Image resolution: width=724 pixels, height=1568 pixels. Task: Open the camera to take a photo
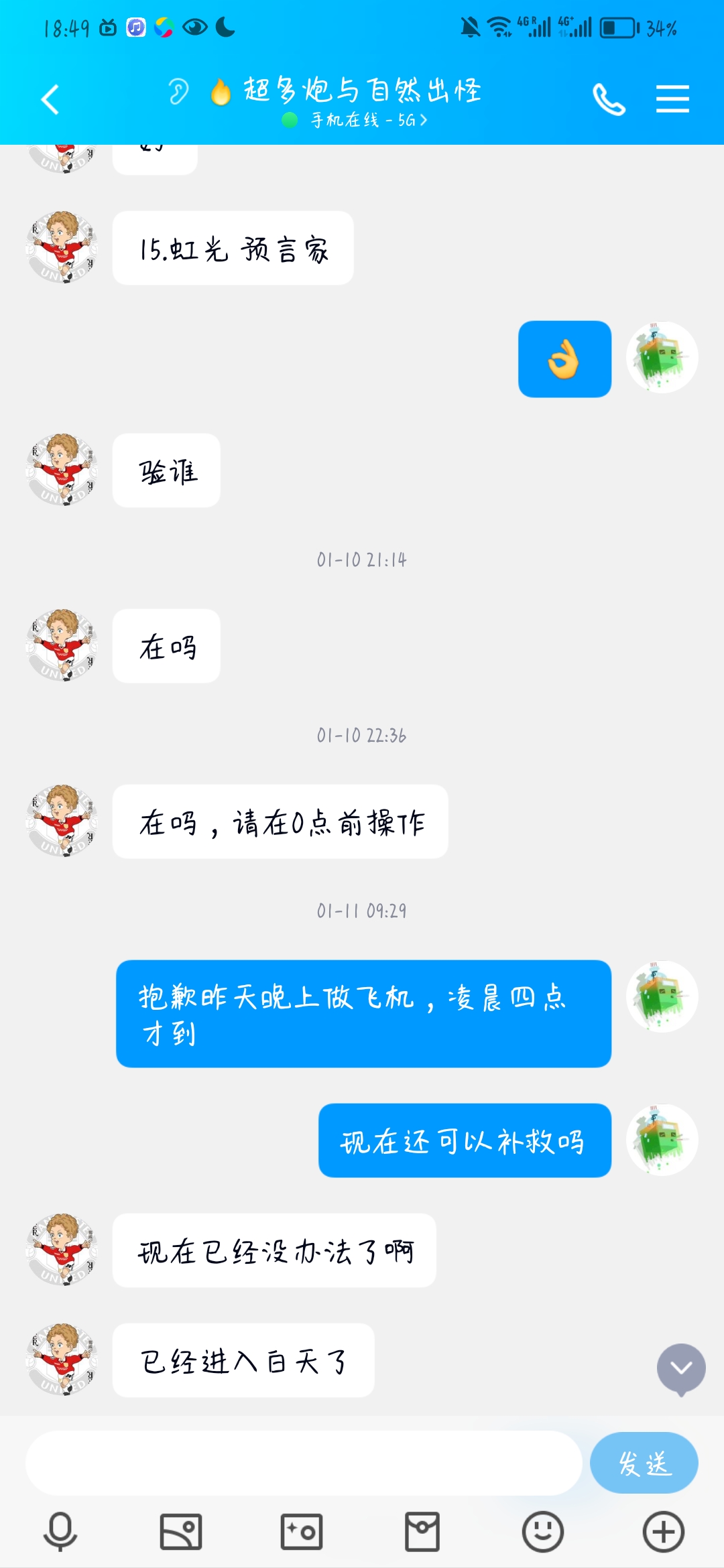[x=302, y=1532]
